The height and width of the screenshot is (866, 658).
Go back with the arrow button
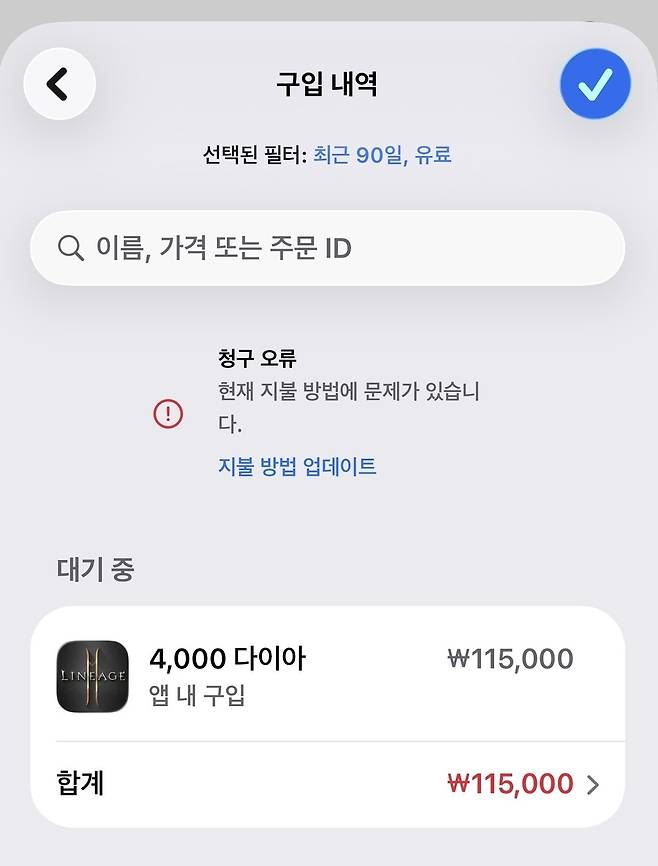coord(60,84)
